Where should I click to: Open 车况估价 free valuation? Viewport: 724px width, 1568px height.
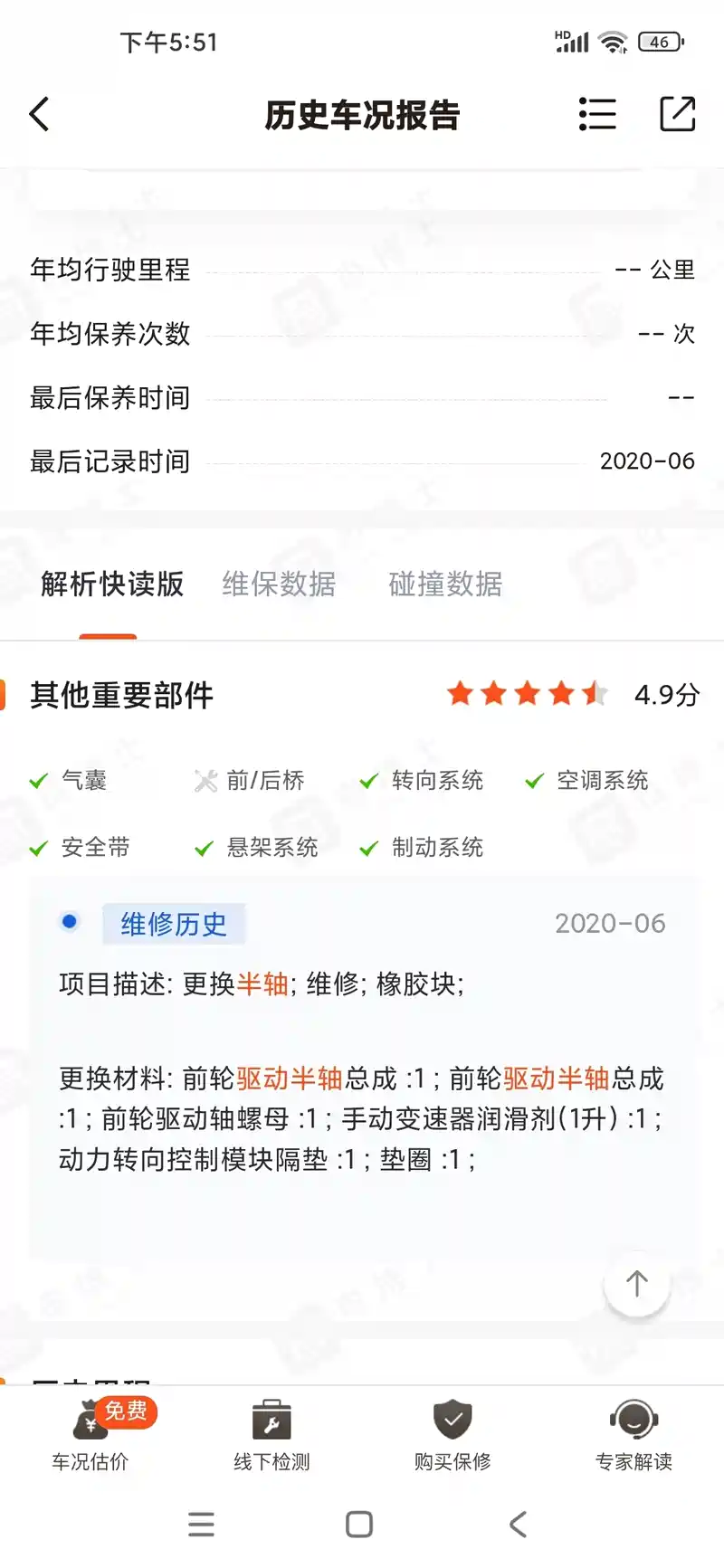pos(90,1434)
